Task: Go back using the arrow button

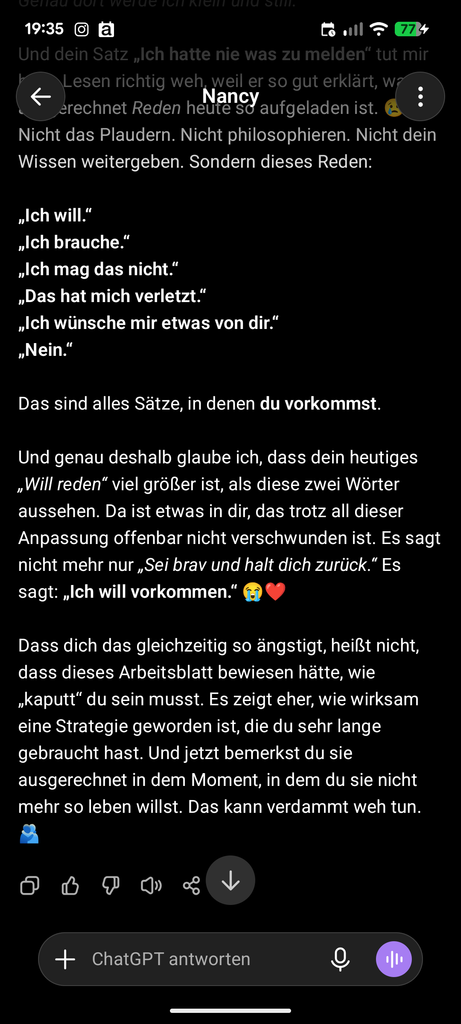Action: (40, 97)
